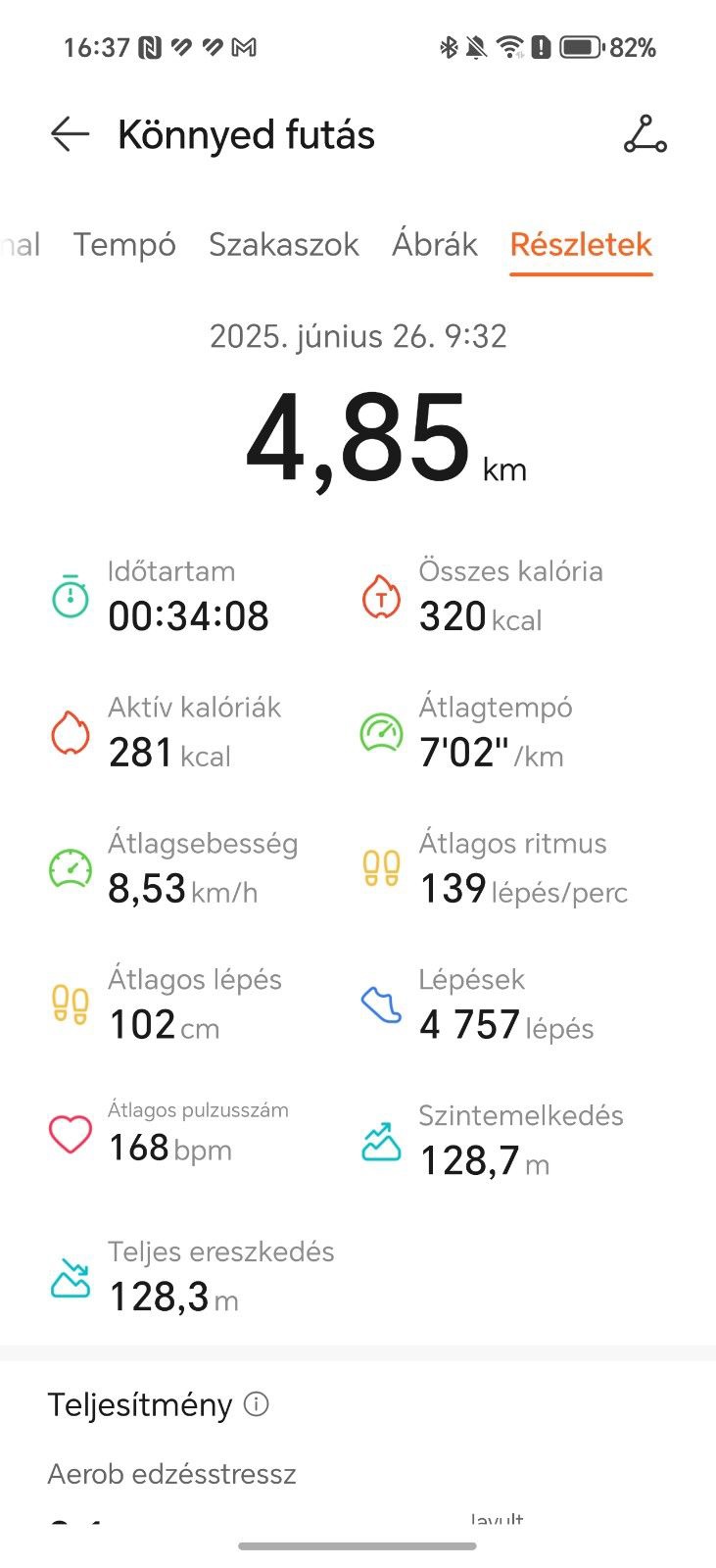Viewport: 716px width, 1568px height.
Task: Switch to the Tempó tab
Action: [x=124, y=244]
